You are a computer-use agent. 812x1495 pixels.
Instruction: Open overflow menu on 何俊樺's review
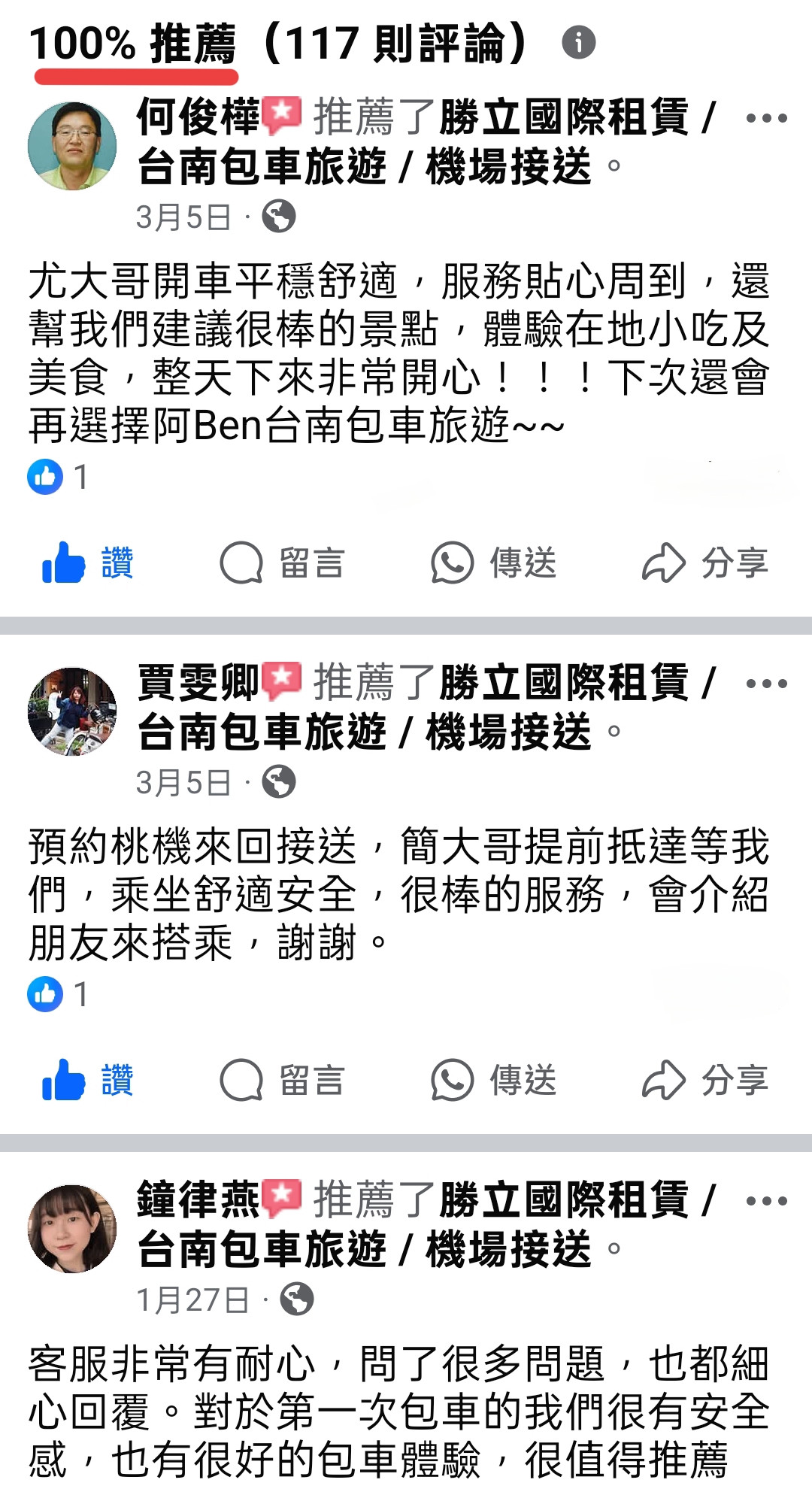(766, 119)
